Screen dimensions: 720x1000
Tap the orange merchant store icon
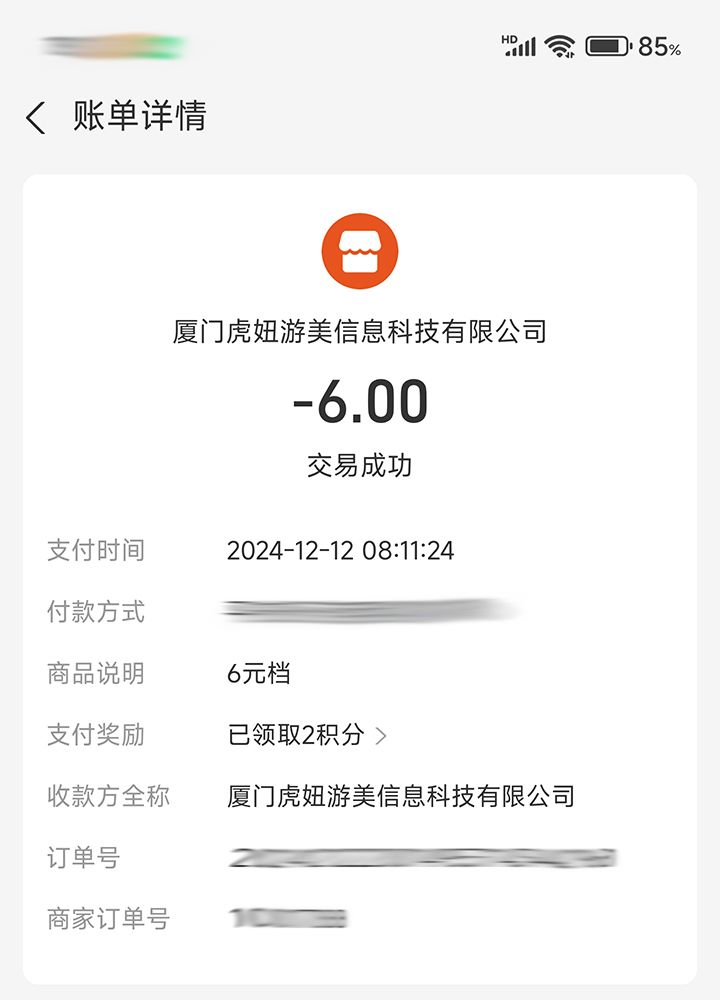[x=360, y=252]
